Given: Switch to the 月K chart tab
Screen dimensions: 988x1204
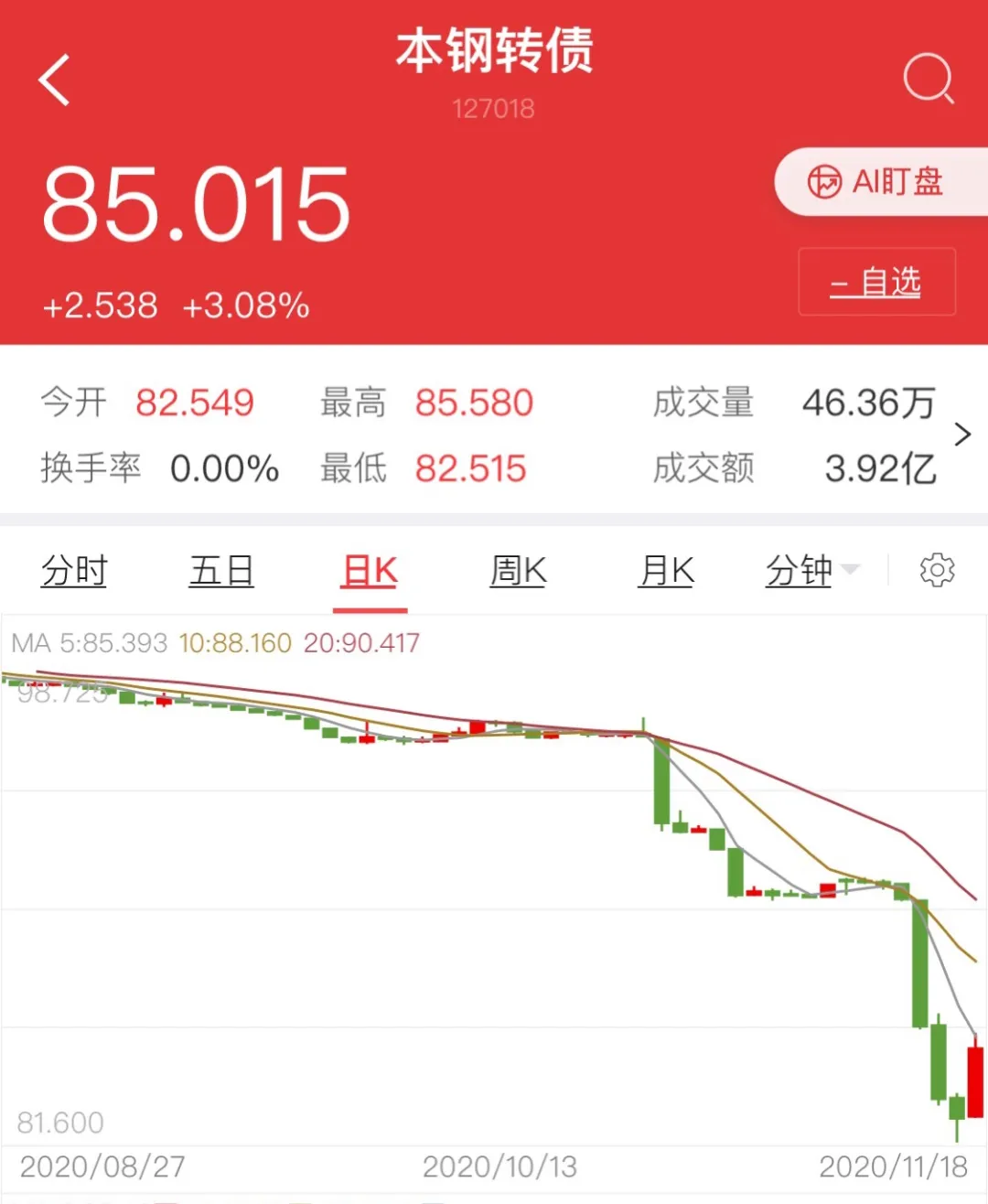Looking at the screenshot, I should 666,571.
